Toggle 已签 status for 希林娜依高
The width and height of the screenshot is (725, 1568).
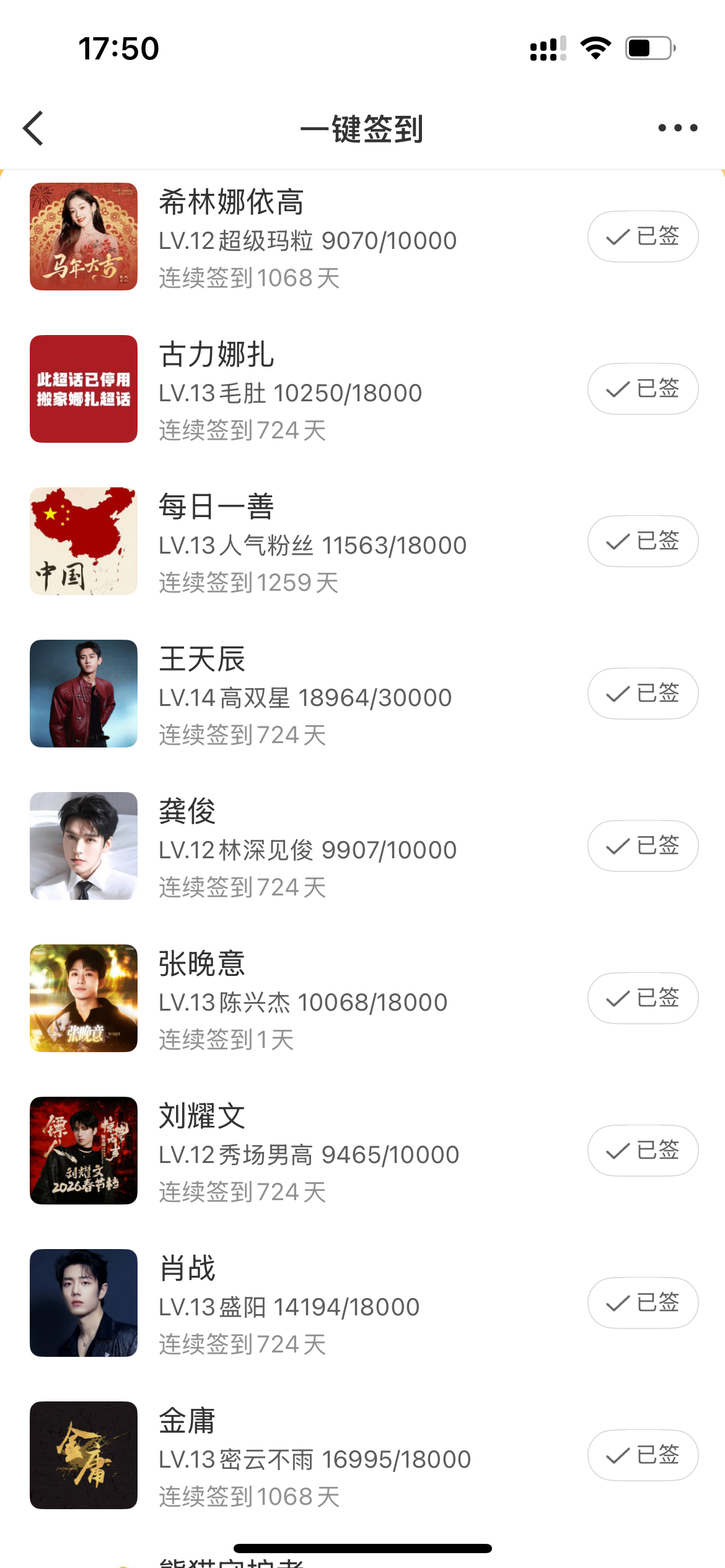tap(643, 235)
